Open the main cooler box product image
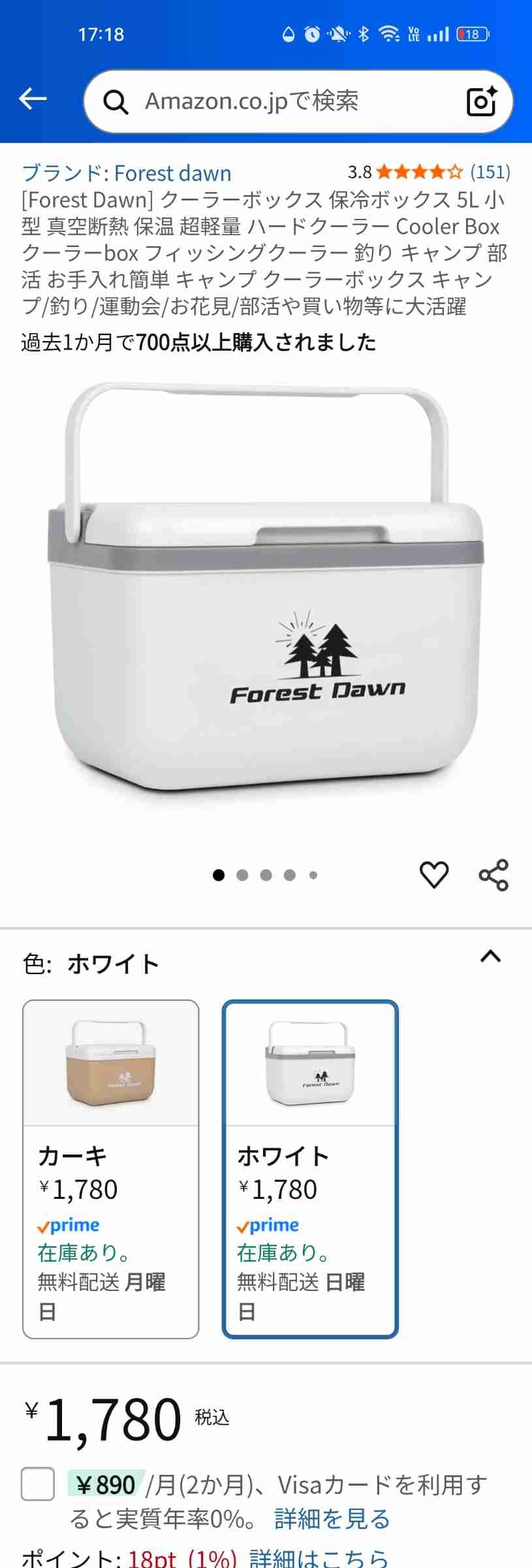Screen dimensions: 532x1568 tap(266, 595)
